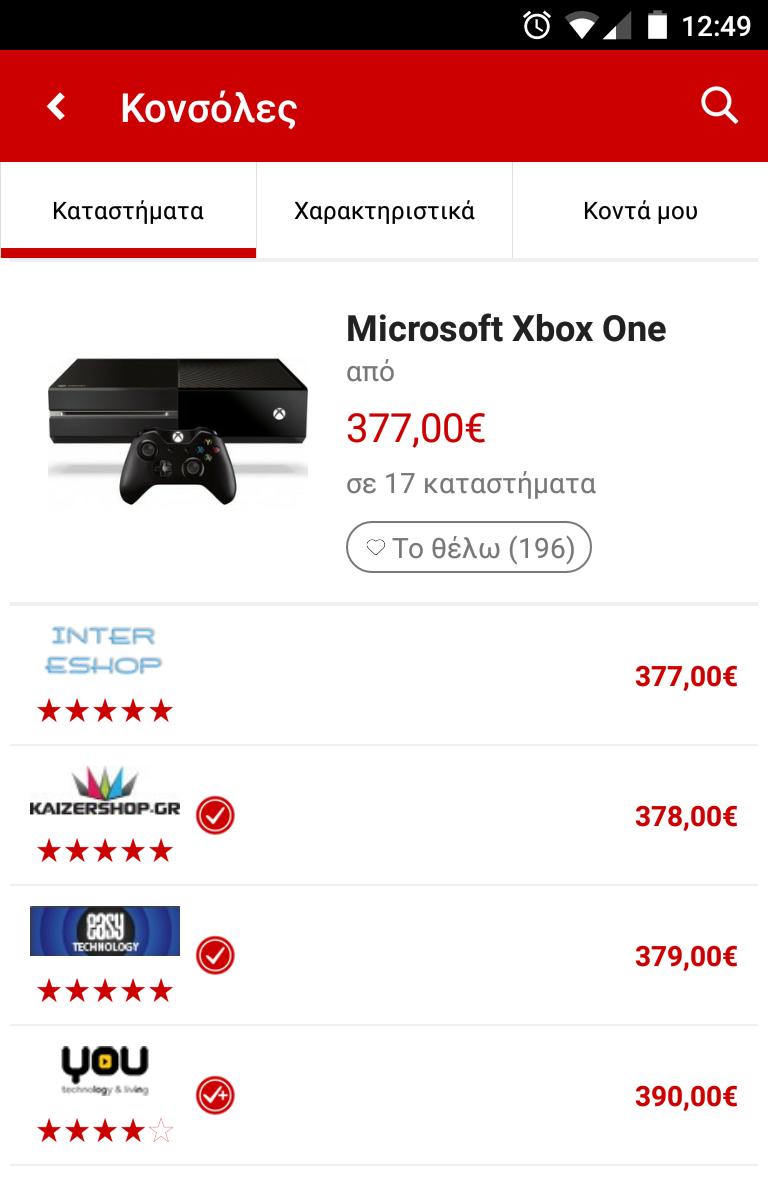This screenshot has width=768, height=1182.
Task: Tap the first star under INTER ESHOP
Action: click(47, 710)
